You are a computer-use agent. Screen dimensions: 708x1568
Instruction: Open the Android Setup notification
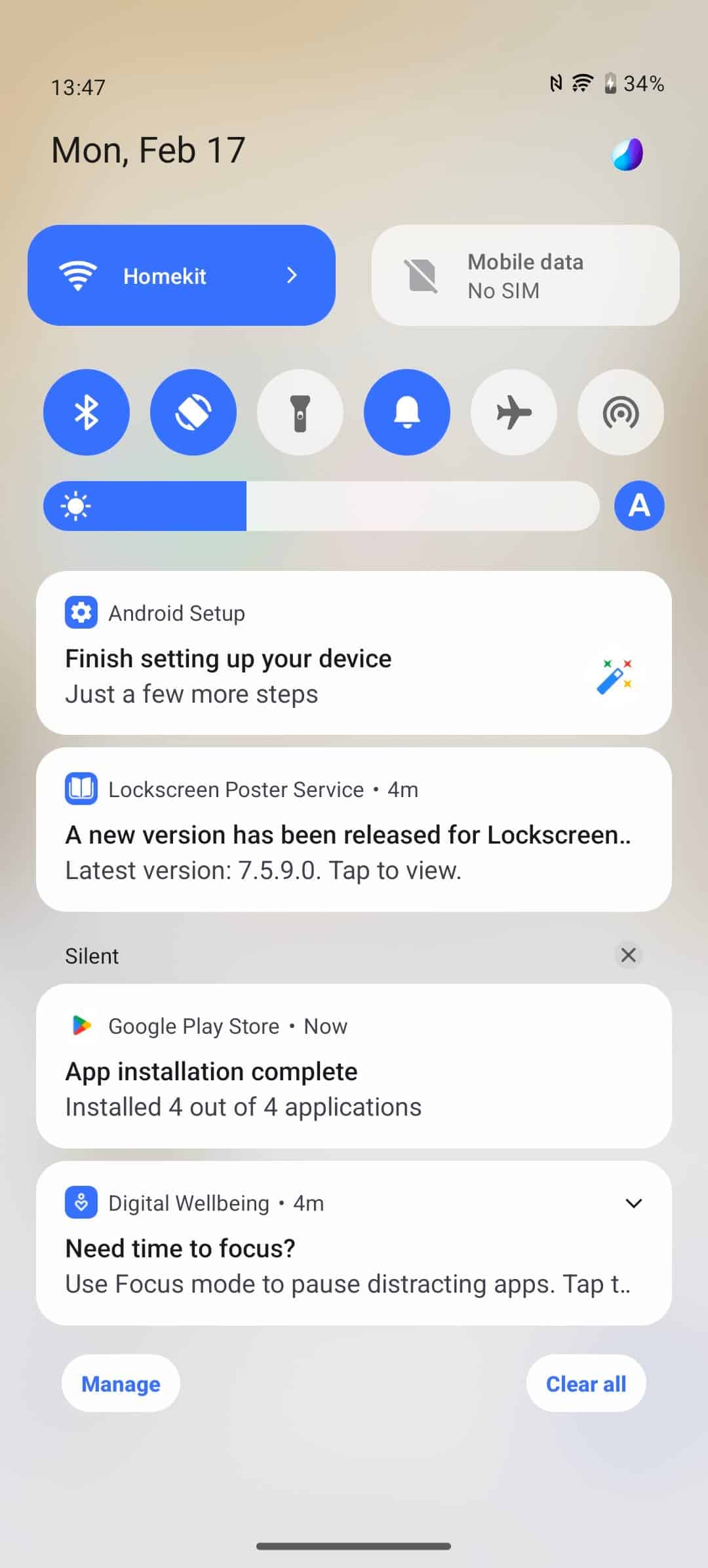pyautogui.click(x=354, y=653)
